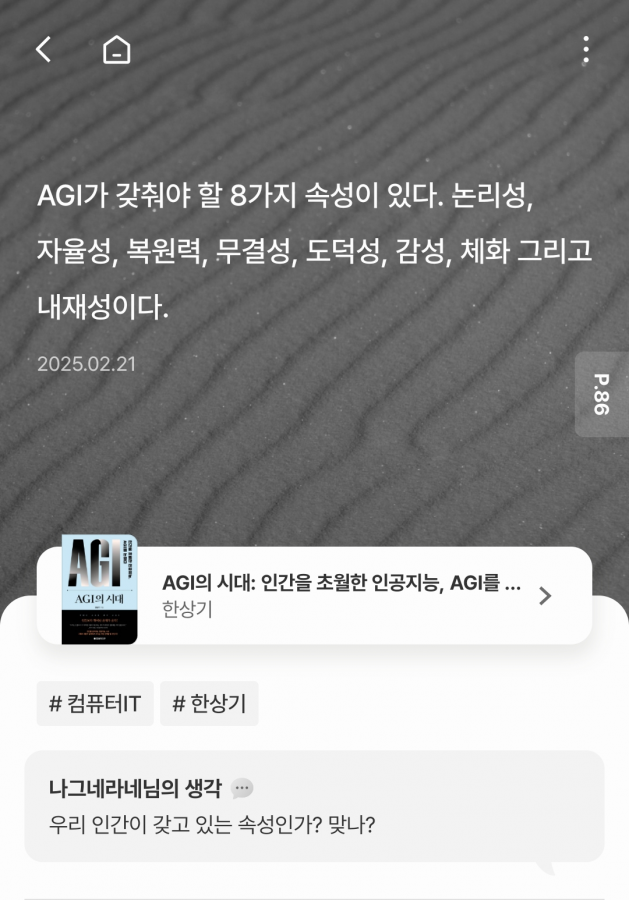The height and width of the screenshot is (900, 629).
Task: Open 나그네라네님의 생각 comment box
Action: click(x=314, y=806)
